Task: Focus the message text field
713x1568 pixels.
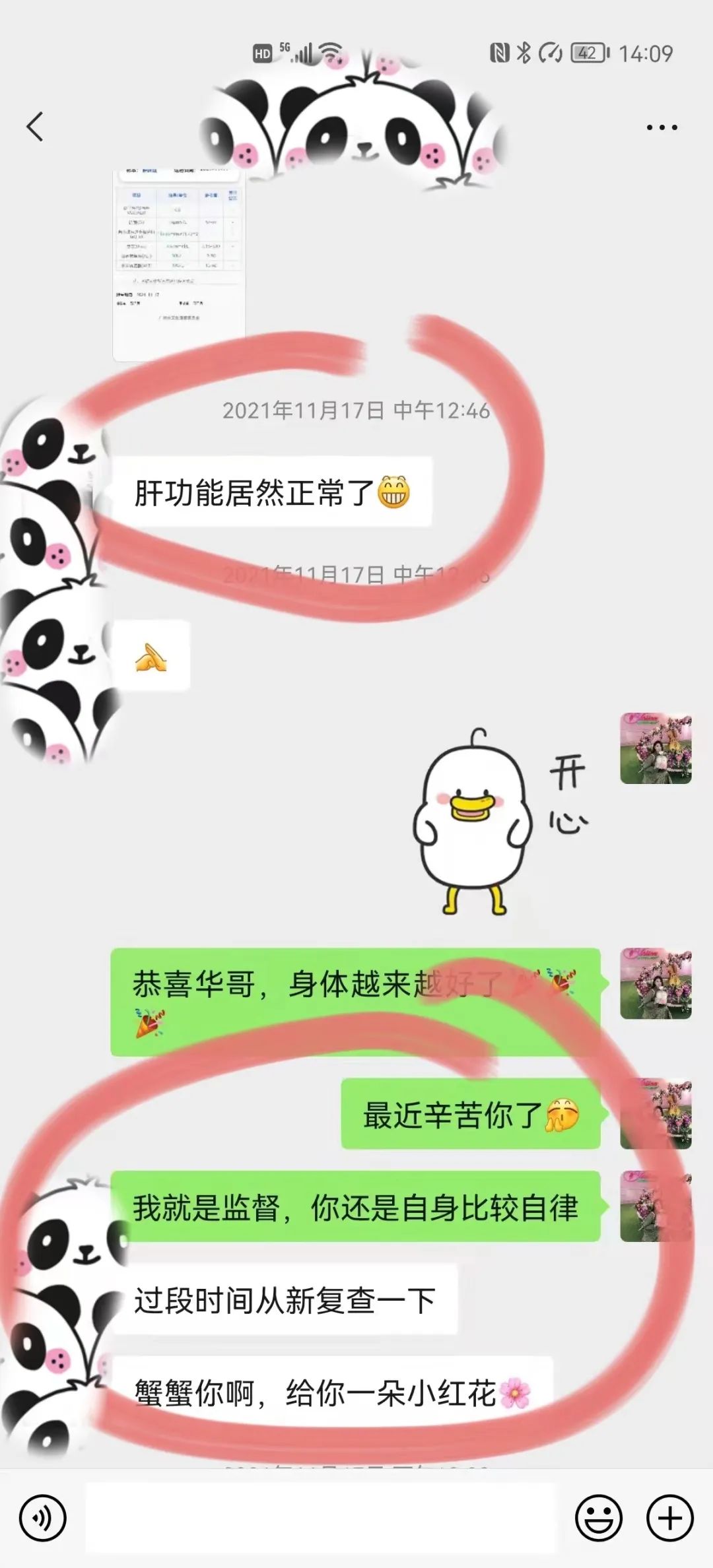Action: pyautogui.click(x=321, y=1518)
